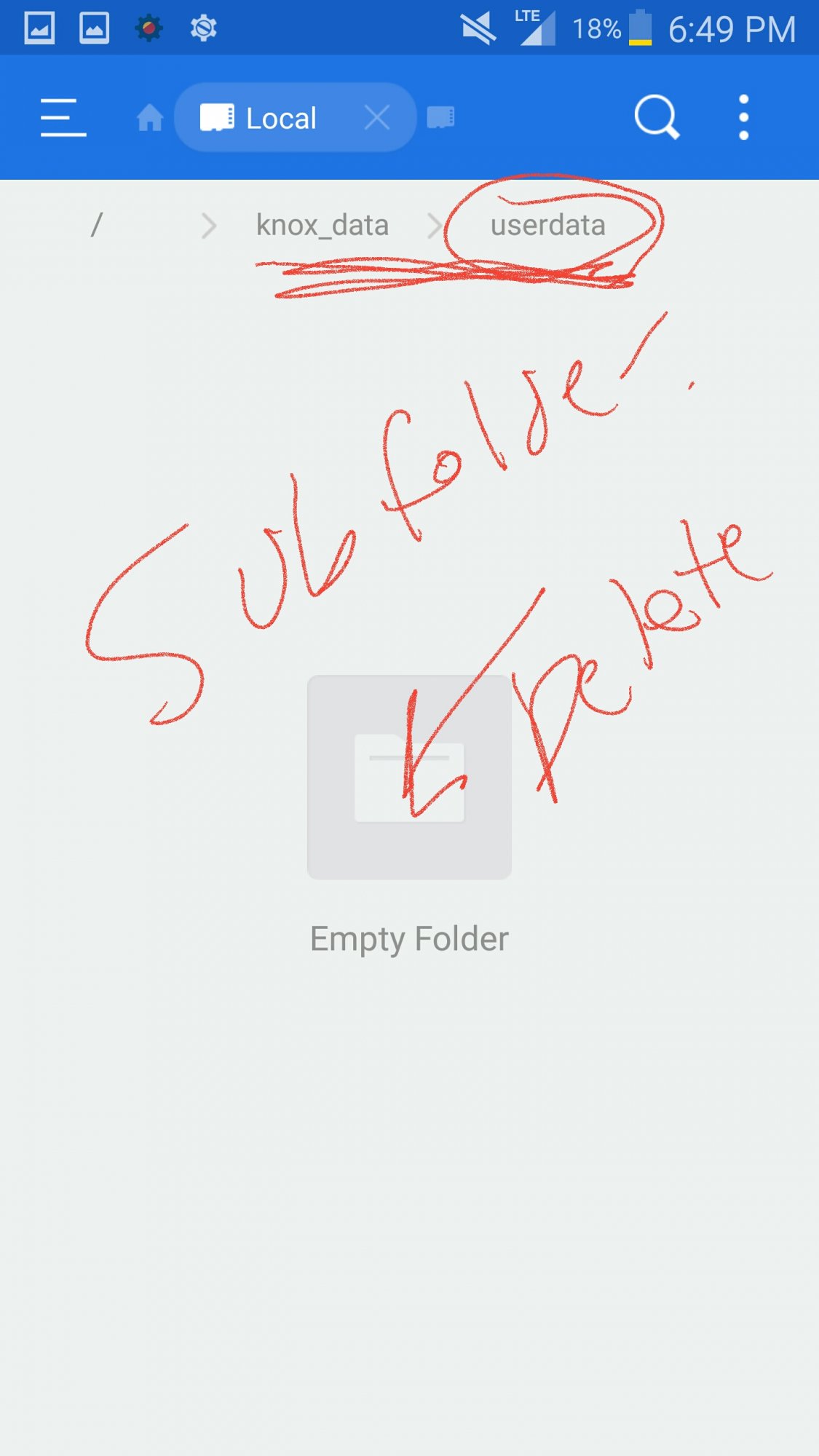Select the Local window tab
This screenshot has width=819, height=1456.
tap(269, 118)
